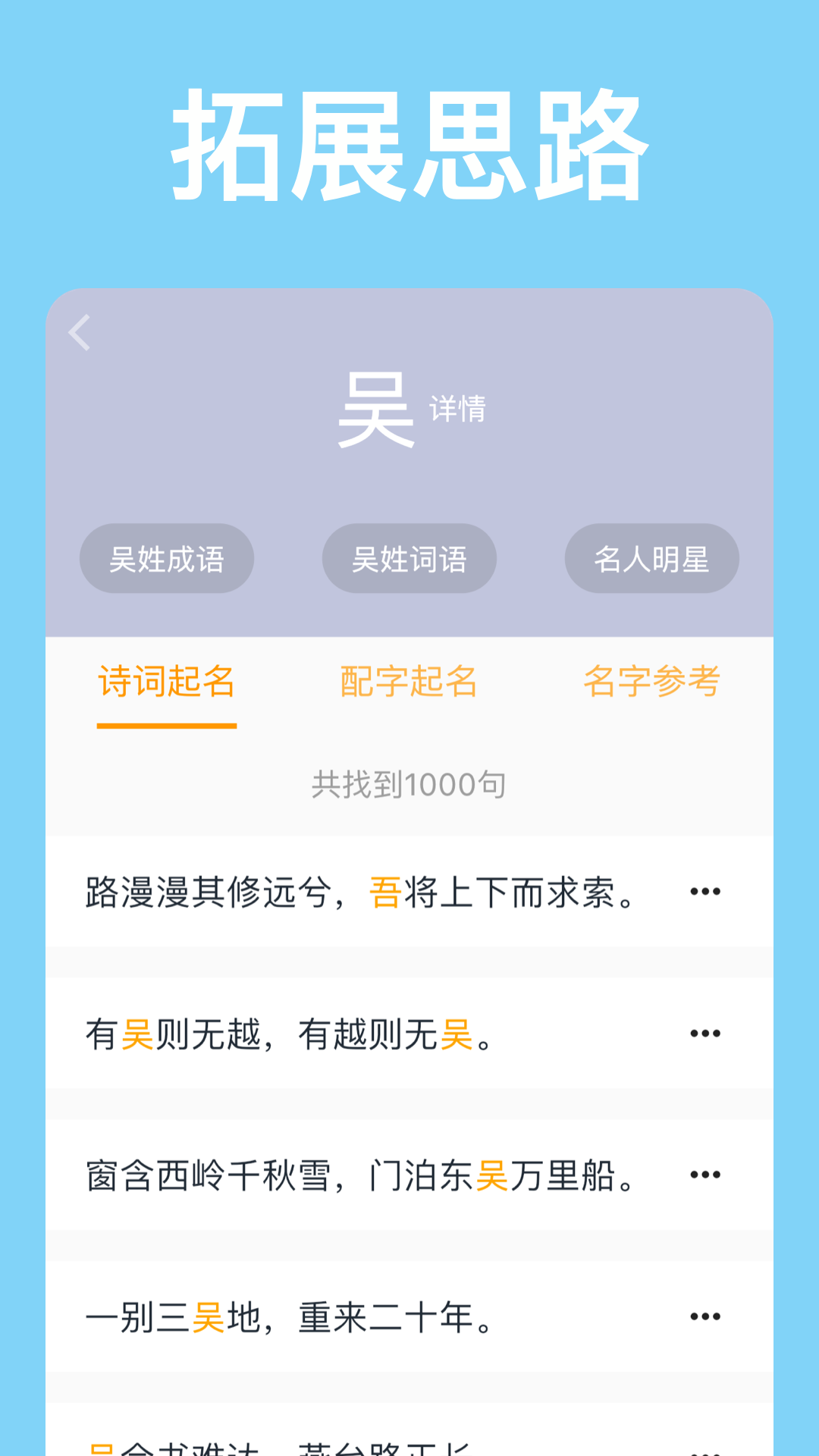Tap the orange underline below 诗词起名
Screen dimensions: 819x1456
pos(166,725)
